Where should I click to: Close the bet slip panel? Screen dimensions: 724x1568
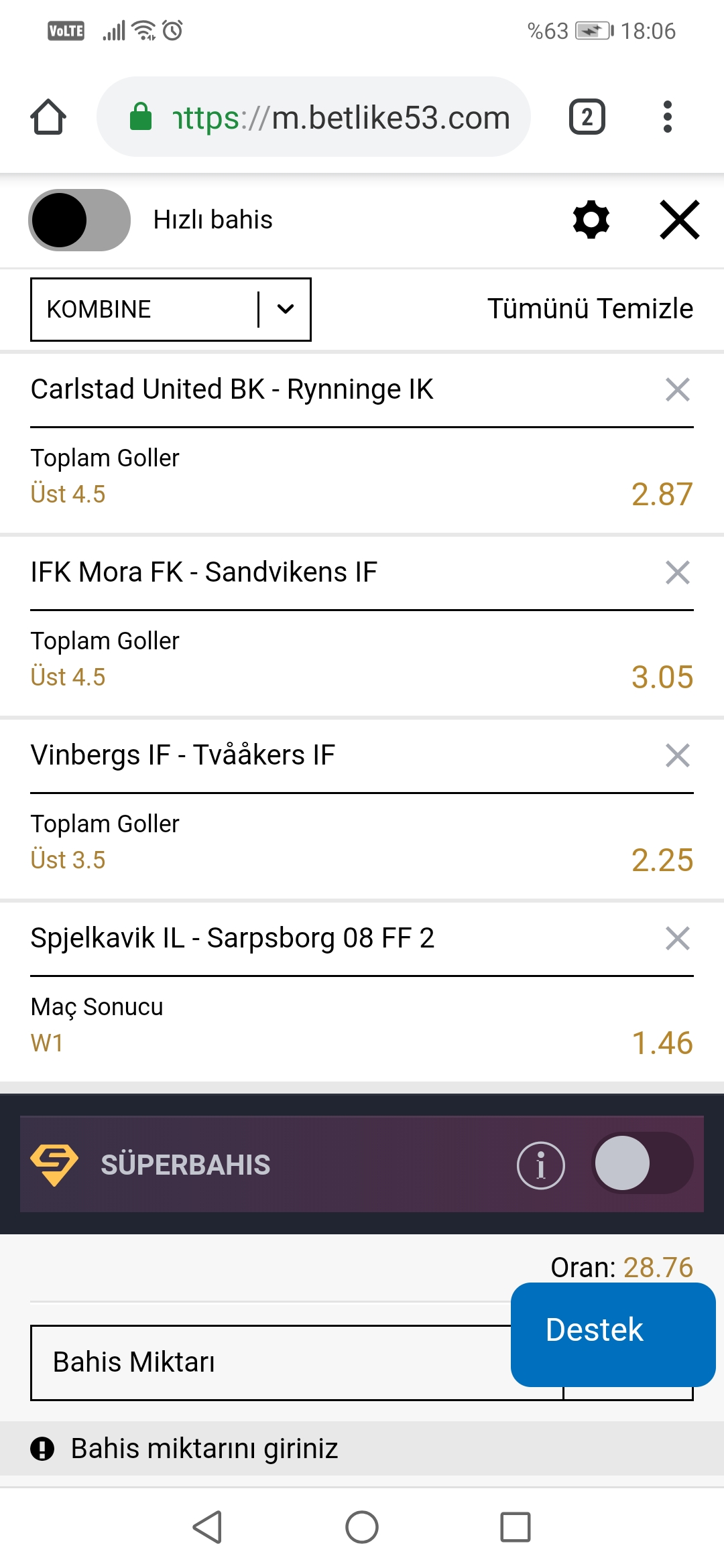click(x=680, y=220)
